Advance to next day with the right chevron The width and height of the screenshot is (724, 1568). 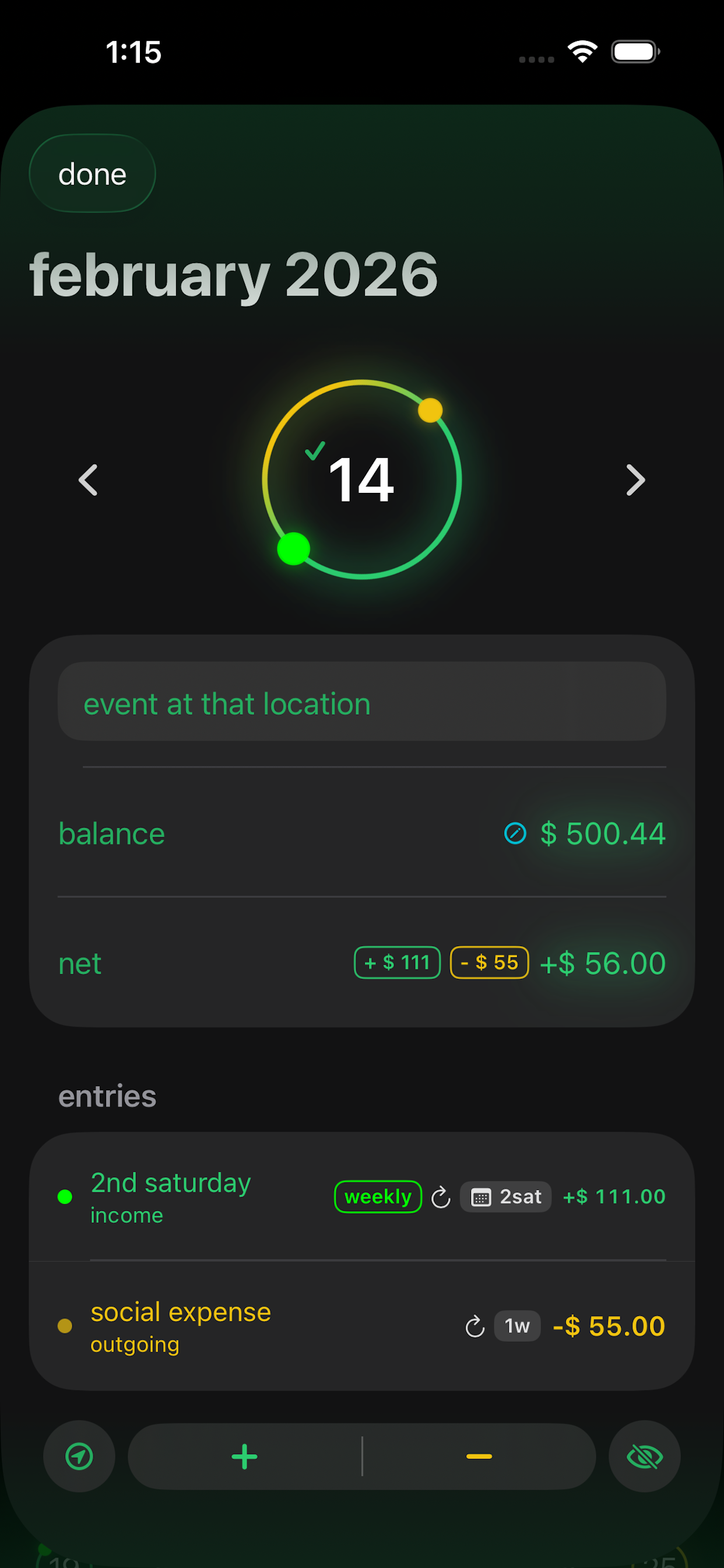635,480
